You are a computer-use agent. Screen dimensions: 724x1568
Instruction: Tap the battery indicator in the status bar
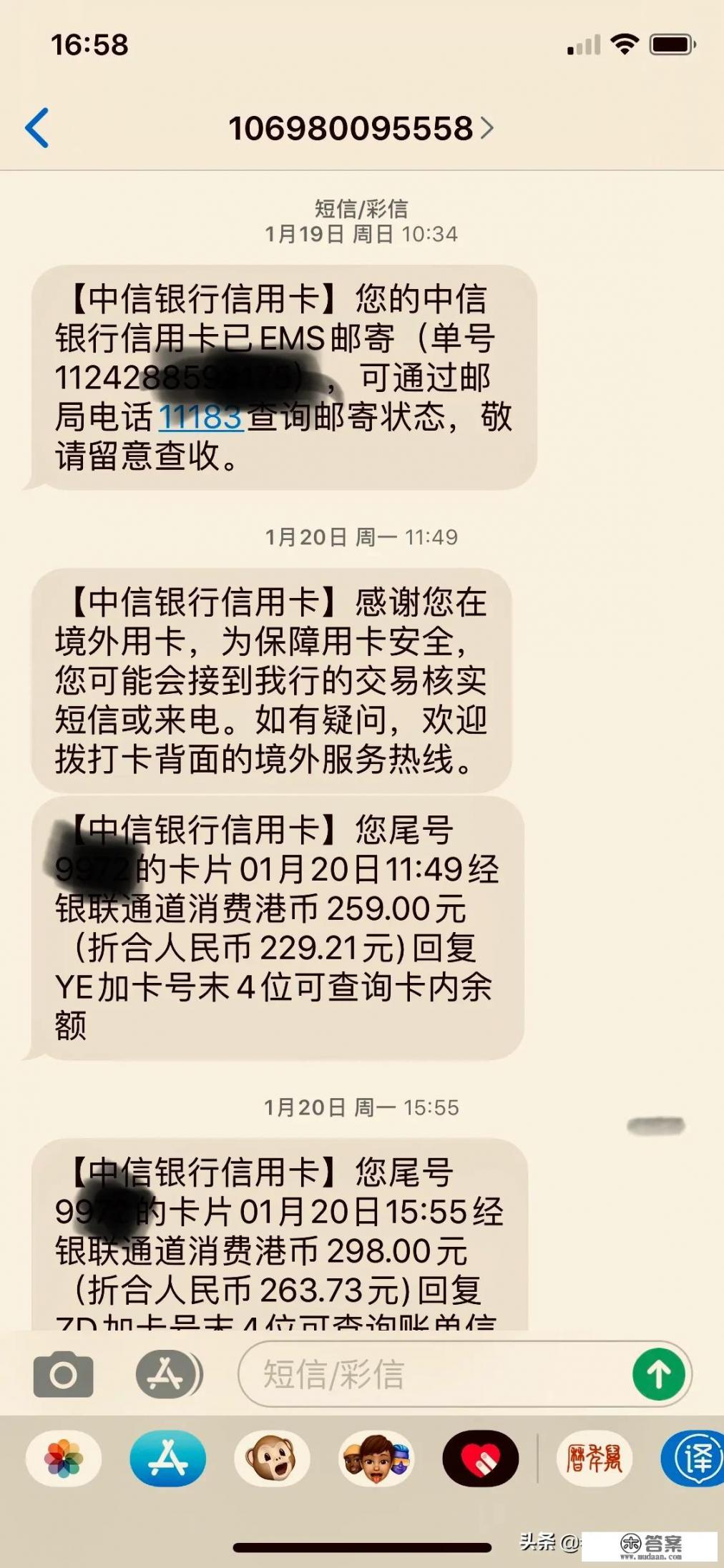point(671,44)
